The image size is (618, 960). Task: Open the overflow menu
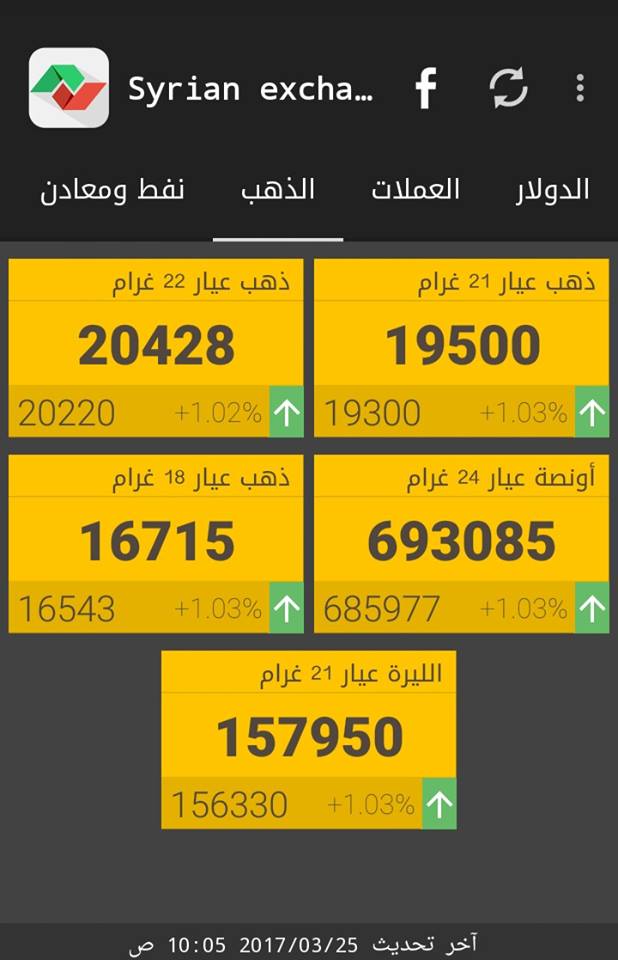(580, 89)
